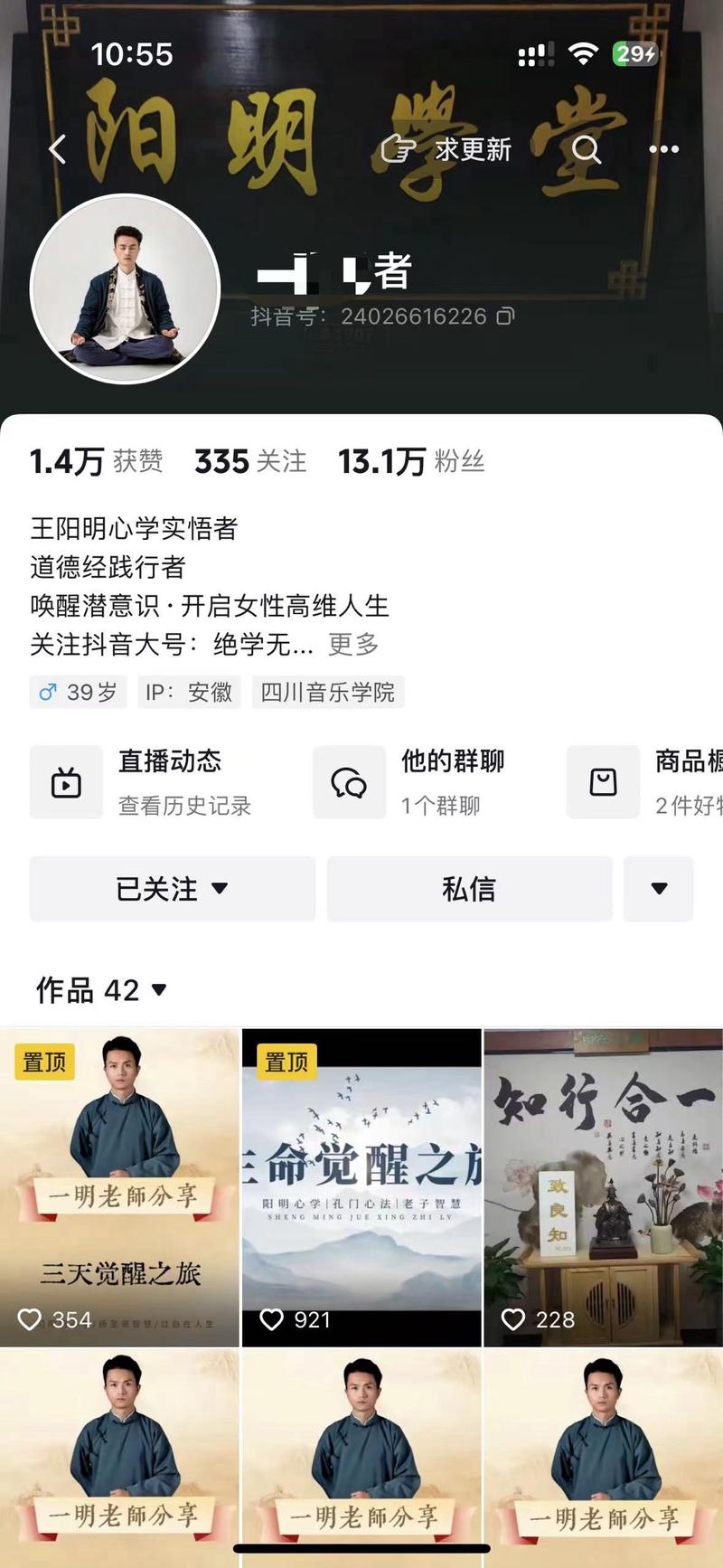Open 私信 to send a message
Screen dimensions: 723x1568
[x=471, y=889]
